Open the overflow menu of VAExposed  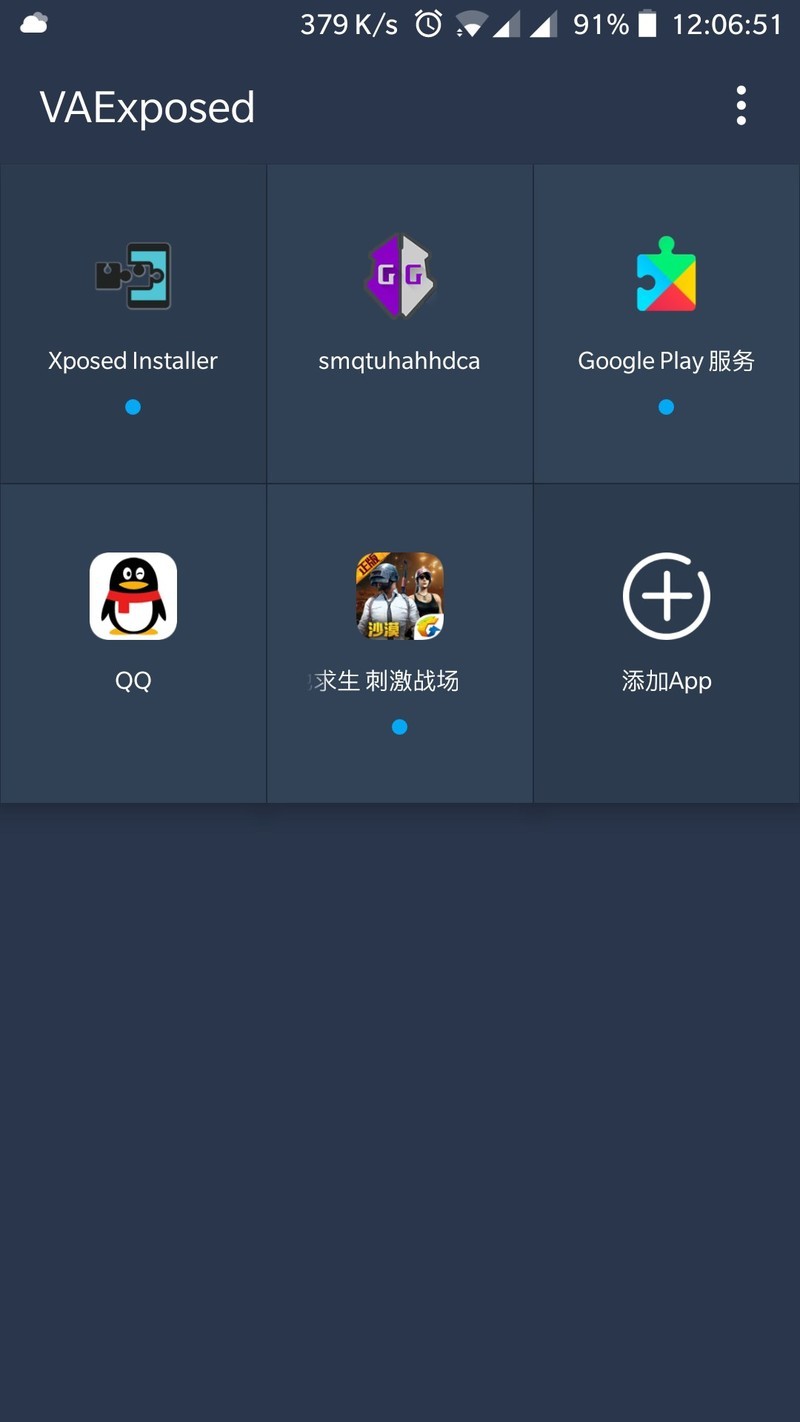click(741, 104)
